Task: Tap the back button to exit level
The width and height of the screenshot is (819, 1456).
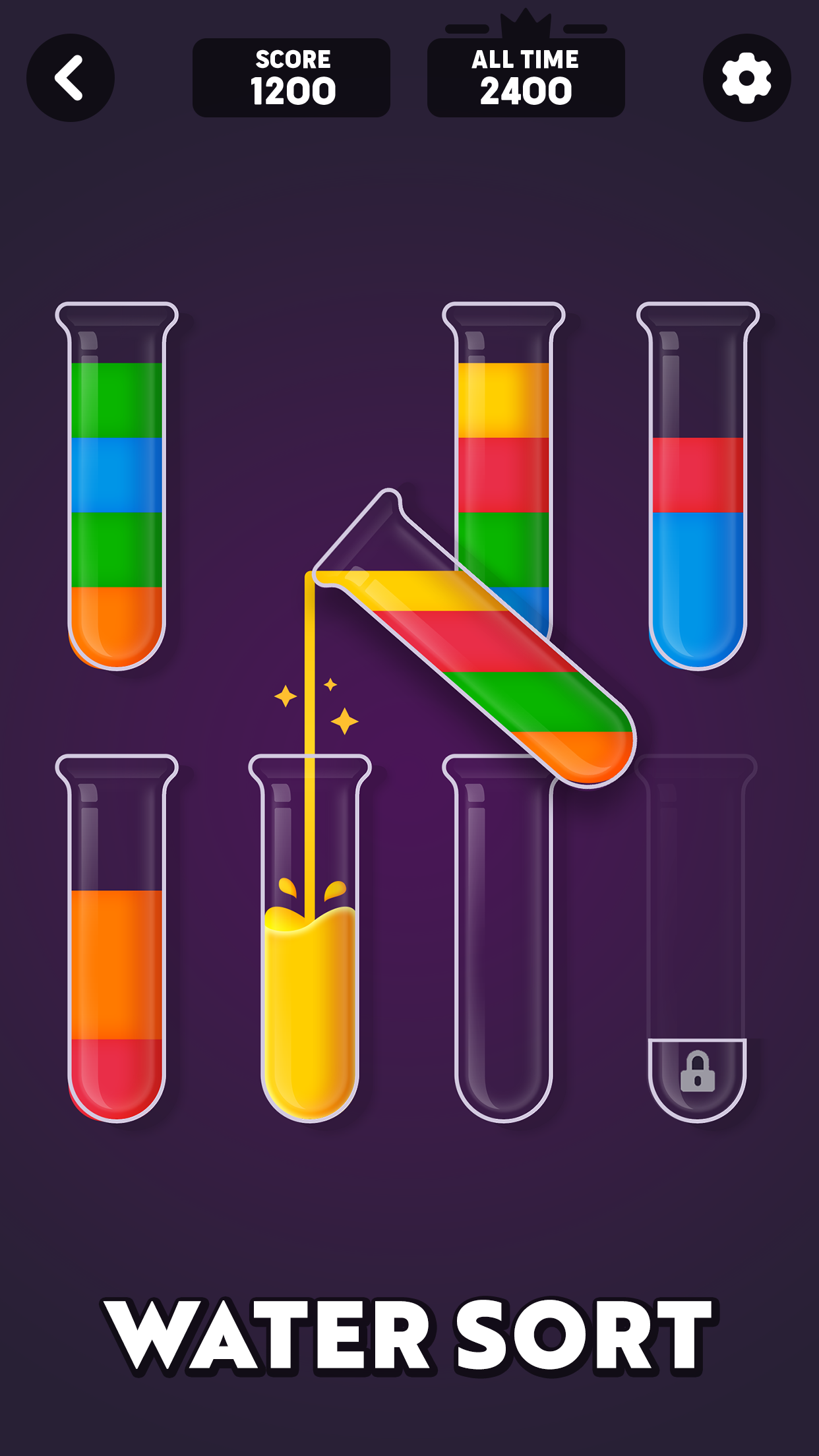Action: click(71, 77)
